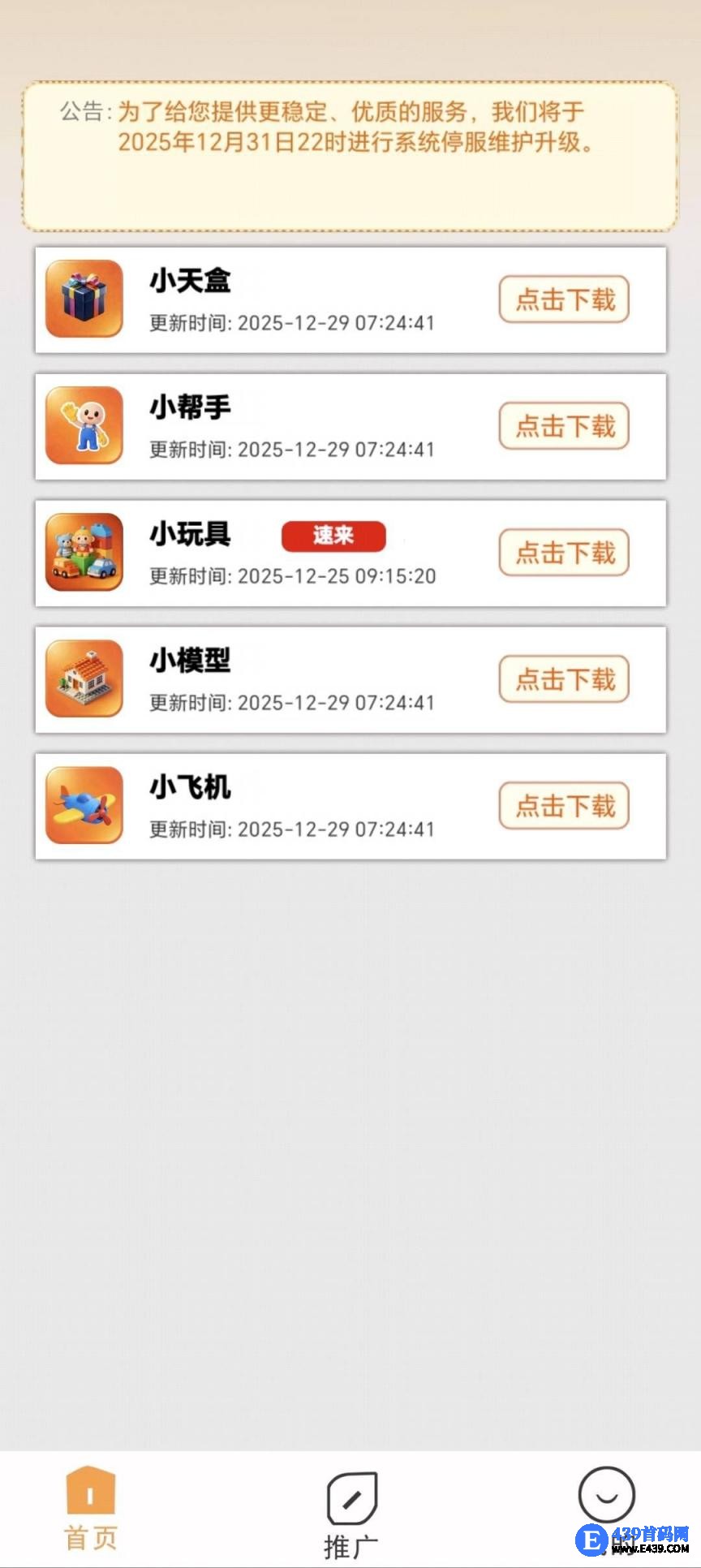Download 小天盒 via its 点击下载 button
701x1568 pixels.
(564, 299)
